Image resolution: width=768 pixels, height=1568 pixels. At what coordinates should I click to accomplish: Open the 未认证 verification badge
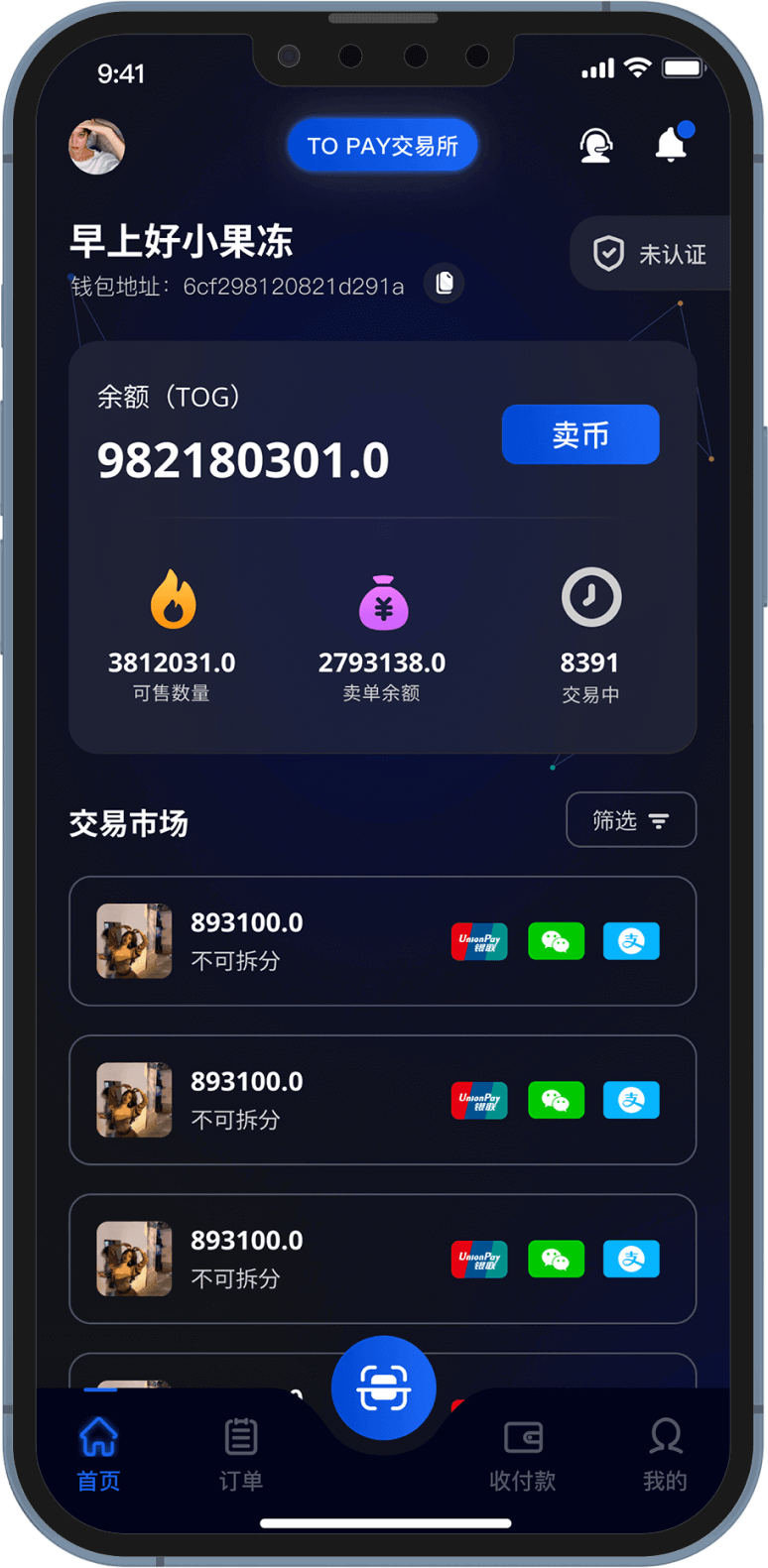point(651,254)
